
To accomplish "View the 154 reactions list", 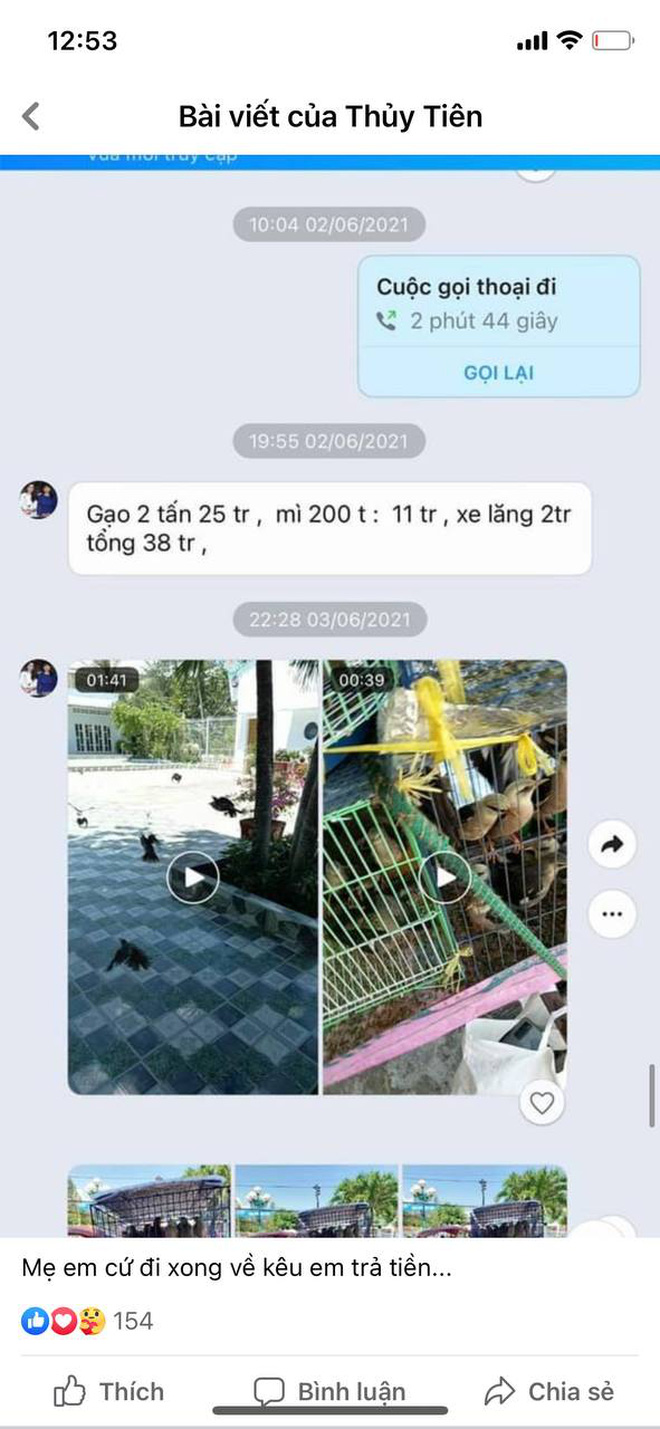I will (x=88, y=1321).
